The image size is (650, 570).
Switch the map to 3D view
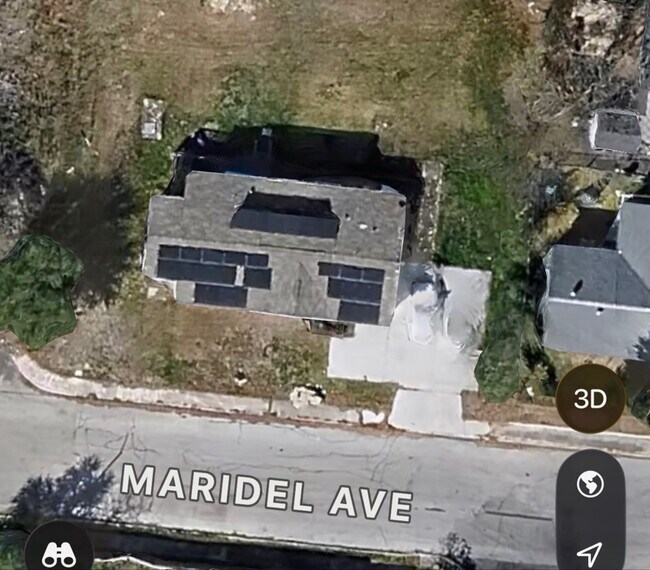click(590, 399)
